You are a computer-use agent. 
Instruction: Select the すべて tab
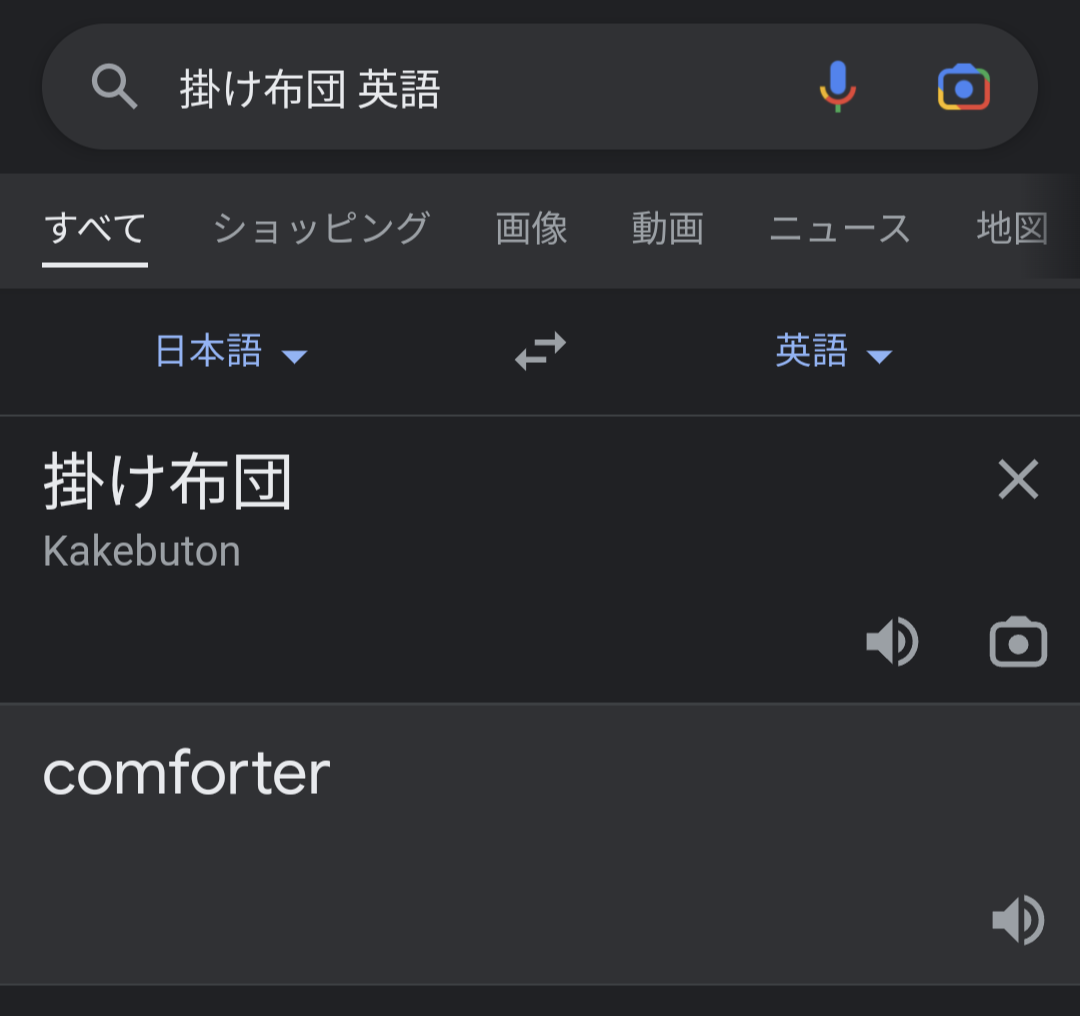[95, 229]
